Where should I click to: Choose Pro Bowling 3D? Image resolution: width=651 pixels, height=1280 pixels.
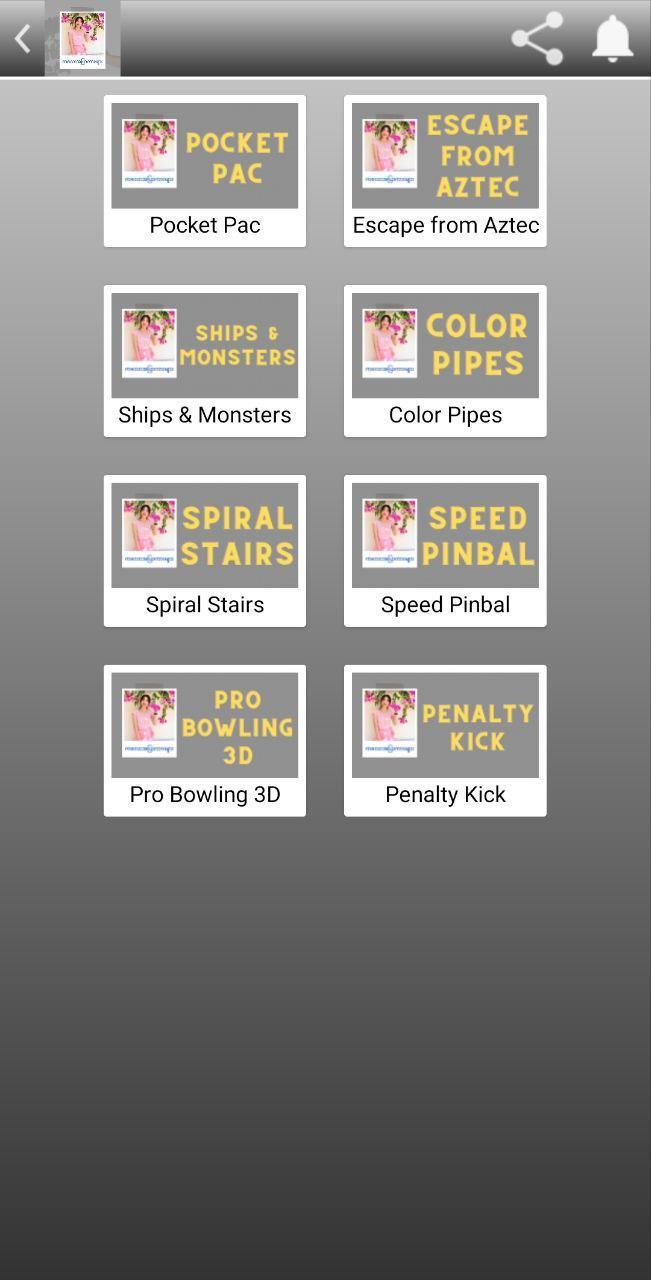click(x=205, y=741)
